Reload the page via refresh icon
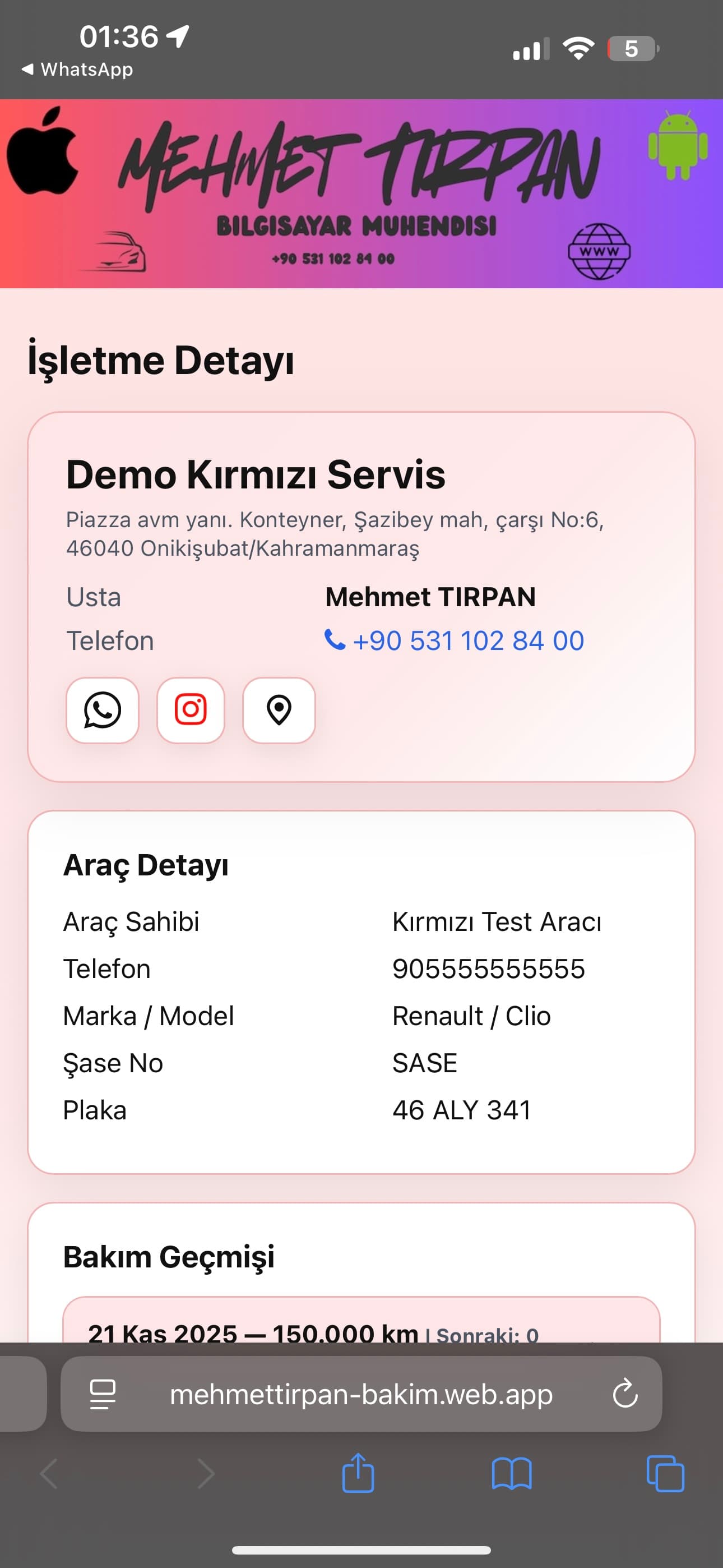 point(625,1395)
